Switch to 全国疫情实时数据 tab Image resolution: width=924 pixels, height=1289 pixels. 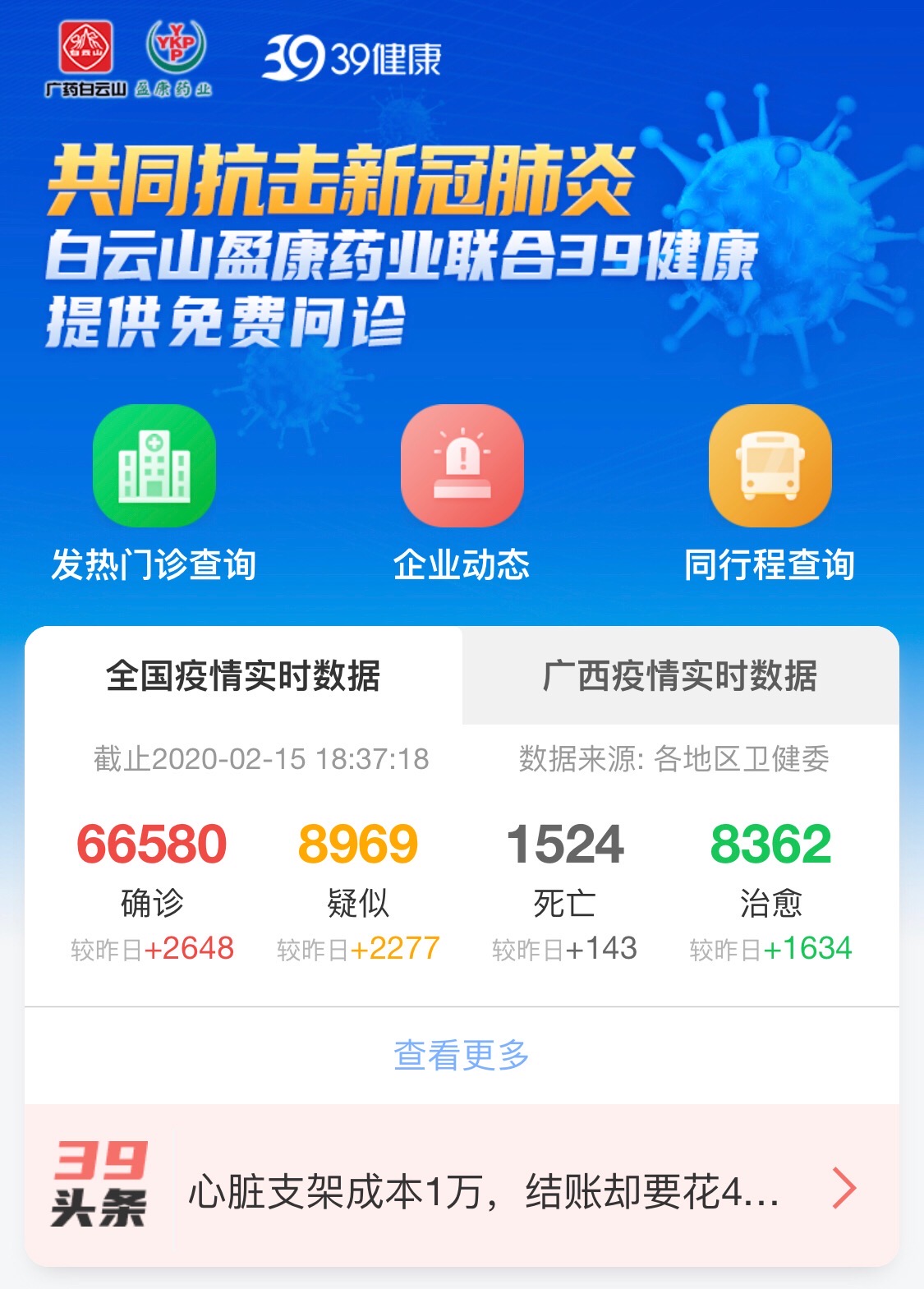click(243, 676)
